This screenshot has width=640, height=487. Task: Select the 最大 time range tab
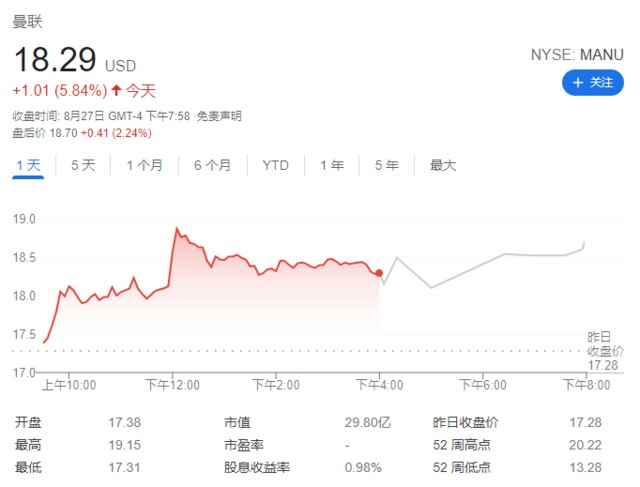(x=442, y=165)
